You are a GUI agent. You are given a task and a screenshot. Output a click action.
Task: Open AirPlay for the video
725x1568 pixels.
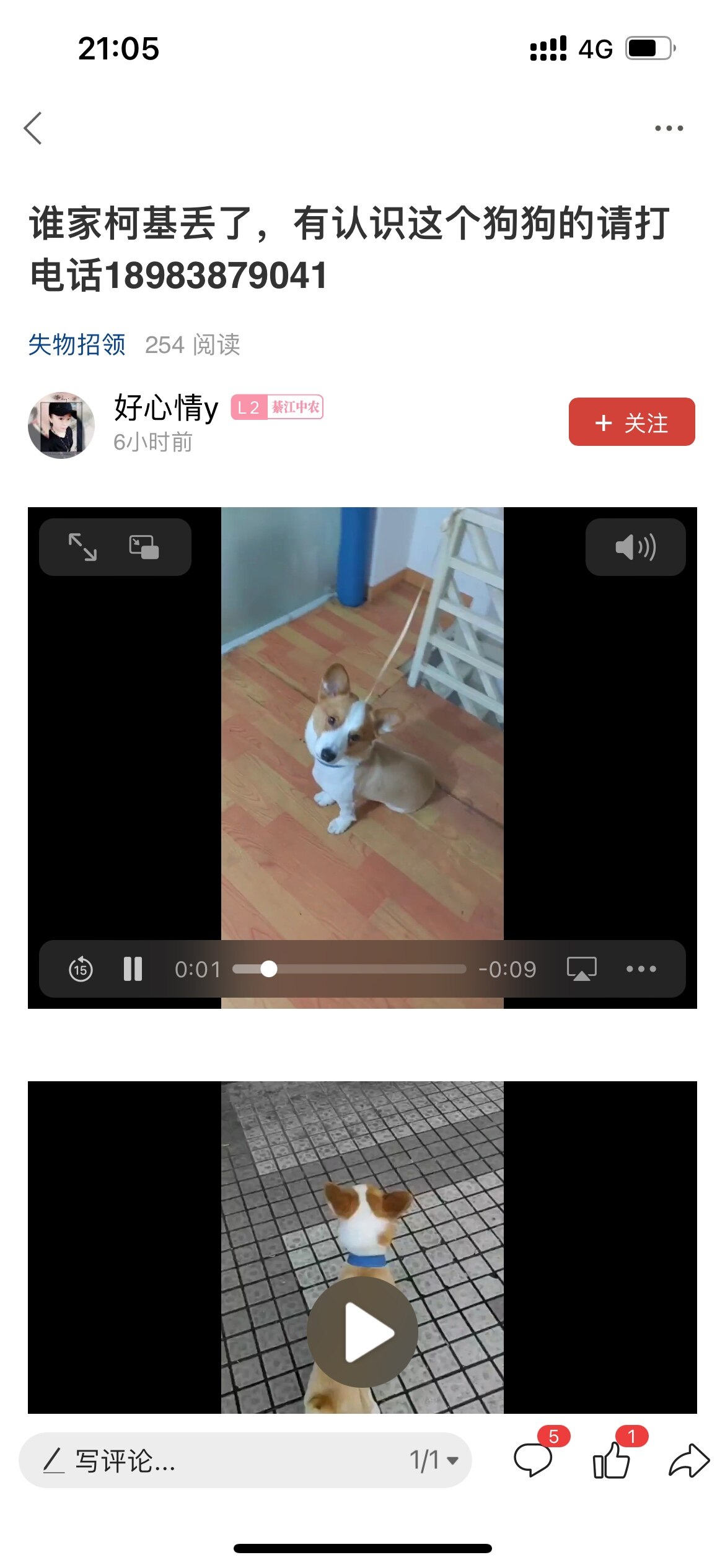pyautogui.click(x=581, y=969)
